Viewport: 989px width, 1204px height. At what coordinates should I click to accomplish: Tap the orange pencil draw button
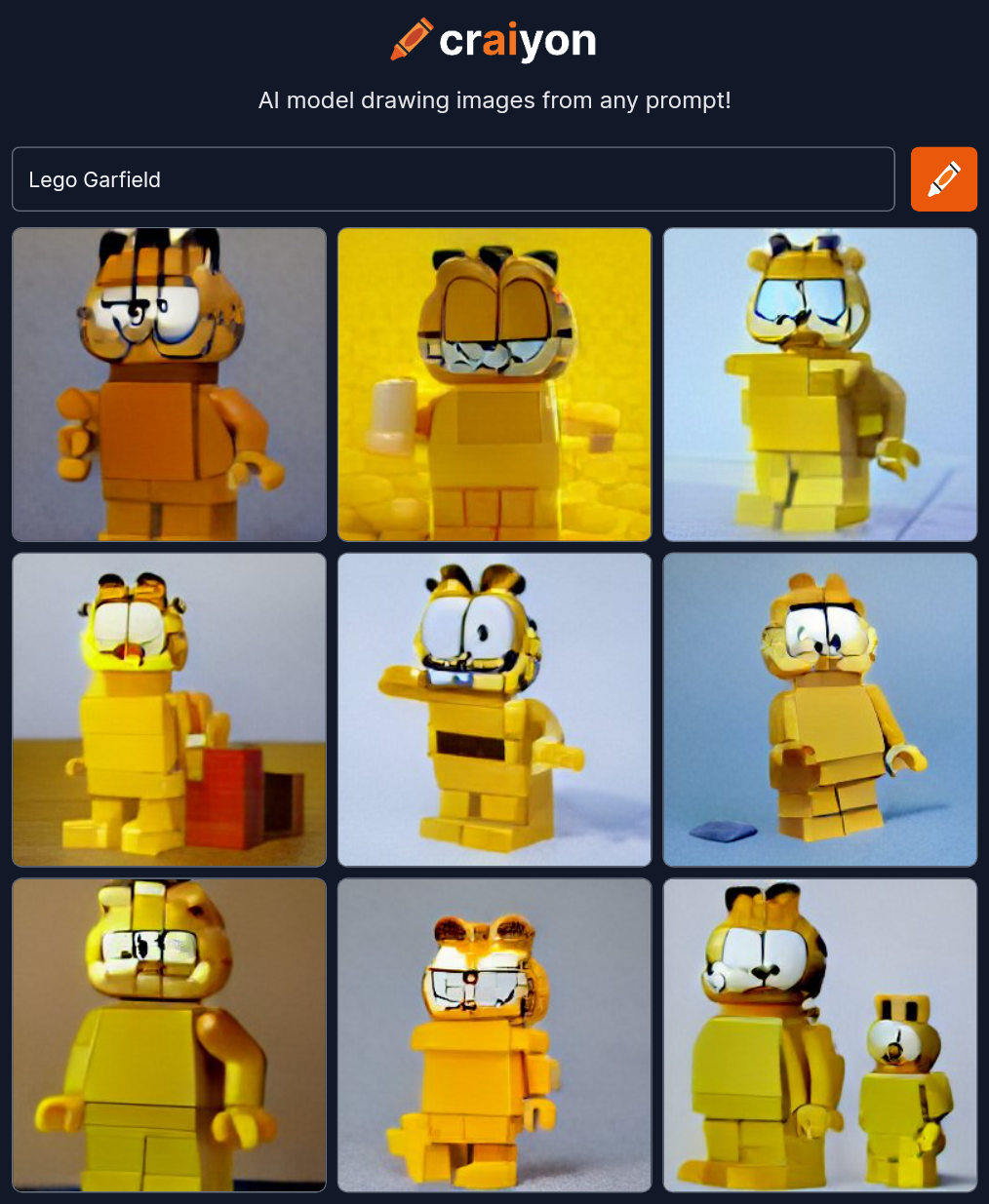(x=943, y=179)
